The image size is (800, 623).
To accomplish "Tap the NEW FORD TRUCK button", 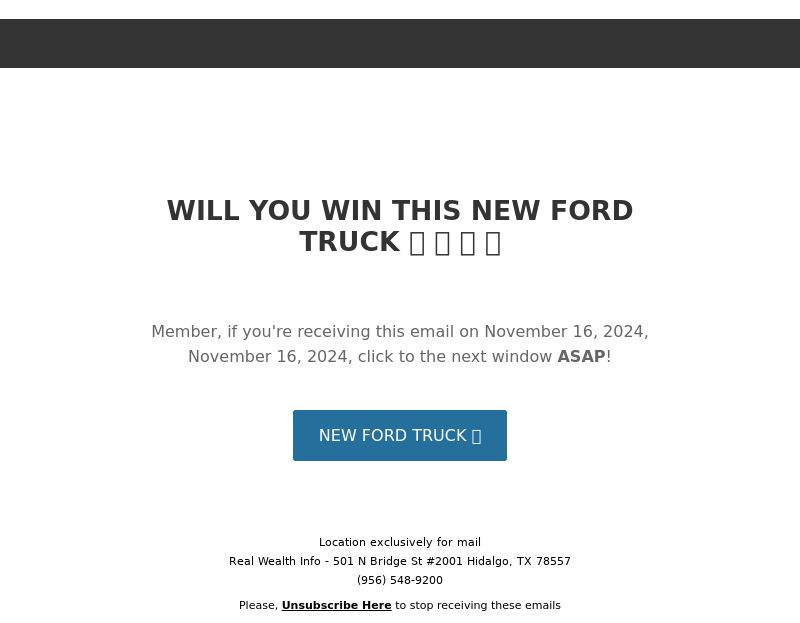I will click(399, 435).
